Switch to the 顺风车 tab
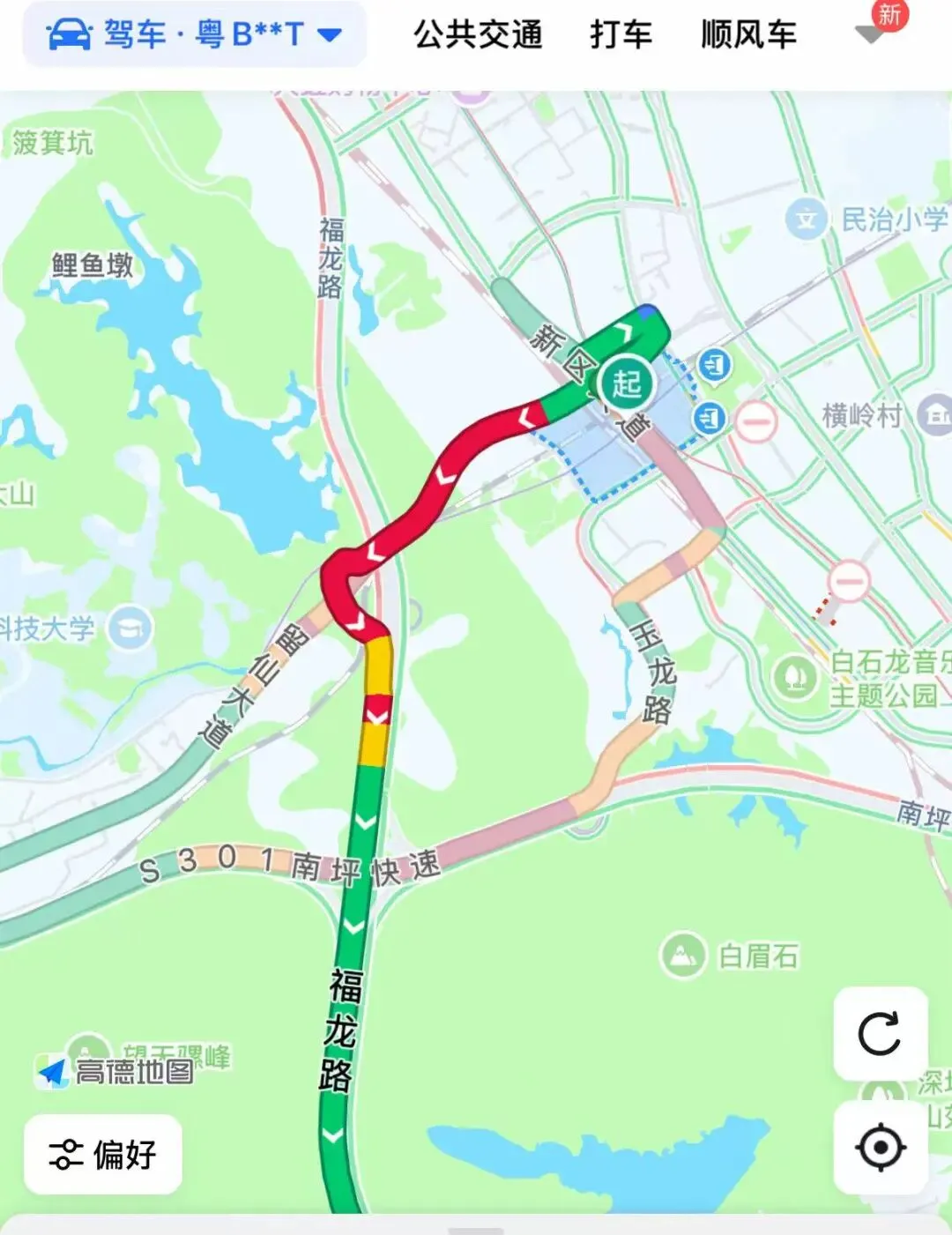The image size is (952, 1235). coord(748,34)
